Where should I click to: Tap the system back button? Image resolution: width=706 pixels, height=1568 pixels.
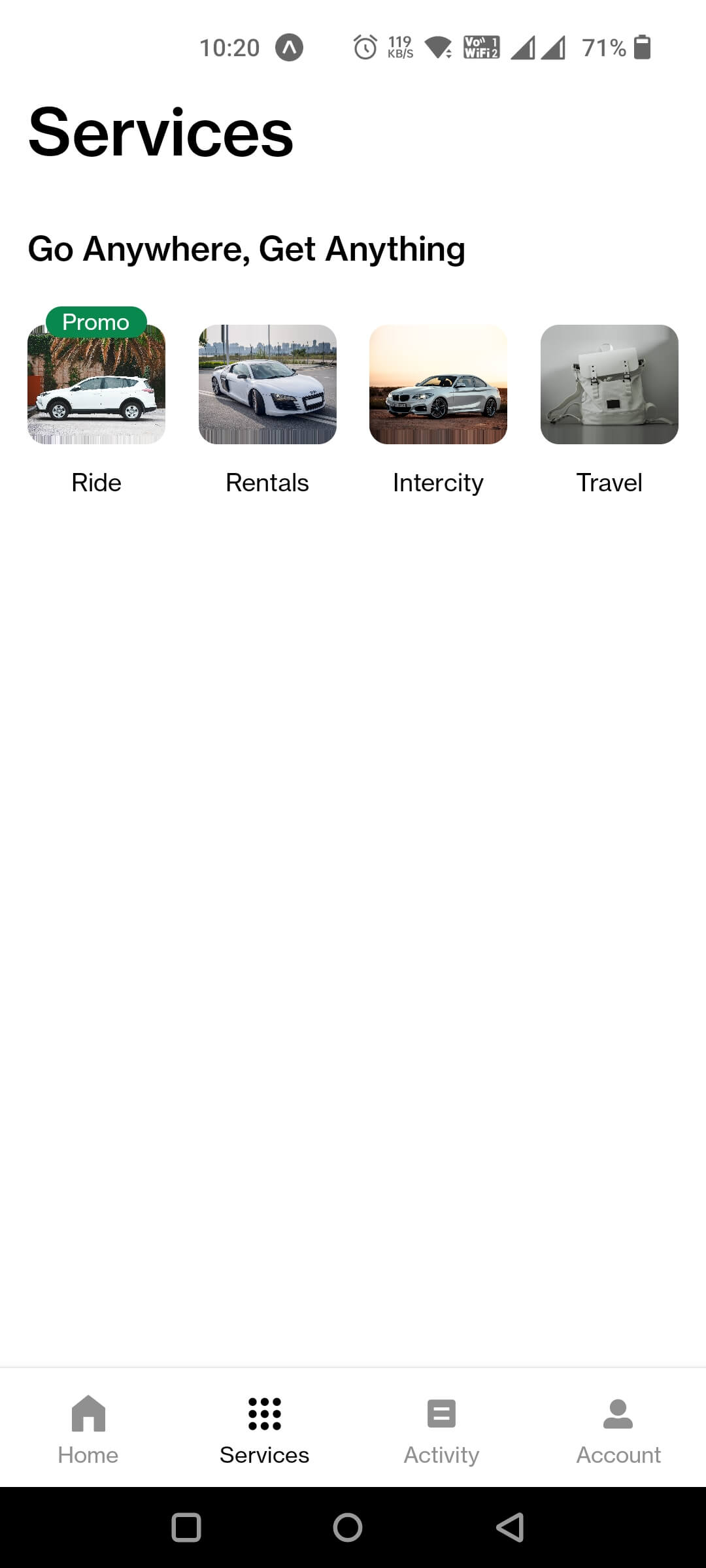pyautogui.click(x=511, y=1527)
